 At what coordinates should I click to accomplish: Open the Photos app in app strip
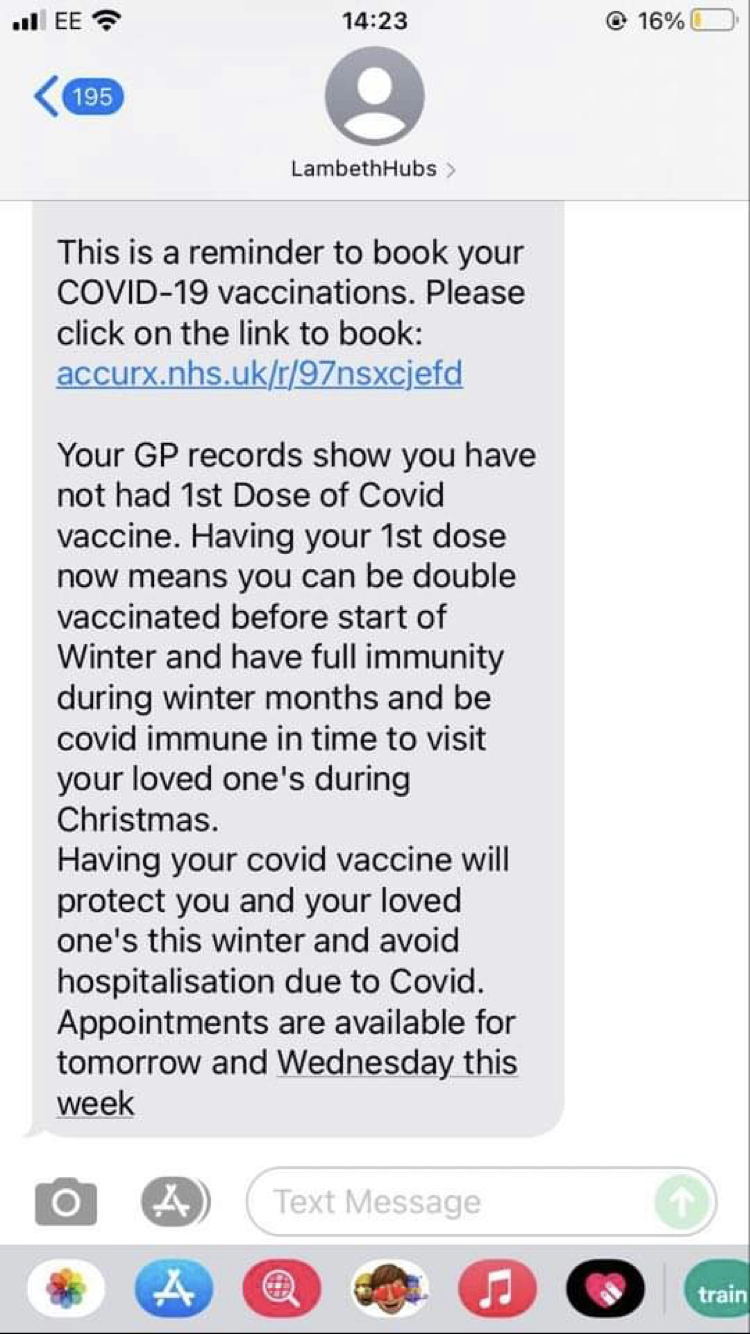[x=67, y=1291]
